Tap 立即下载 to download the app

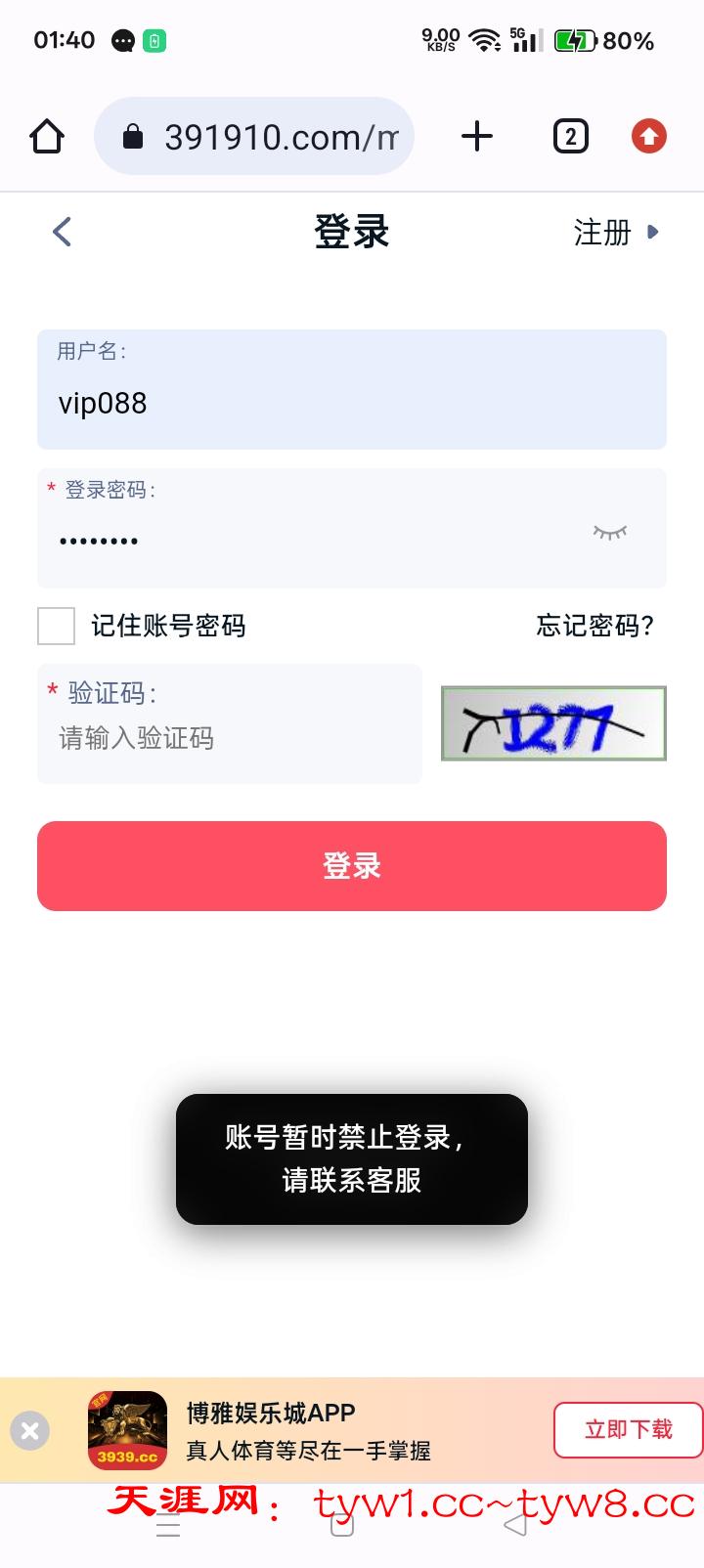pos(628,1430)
